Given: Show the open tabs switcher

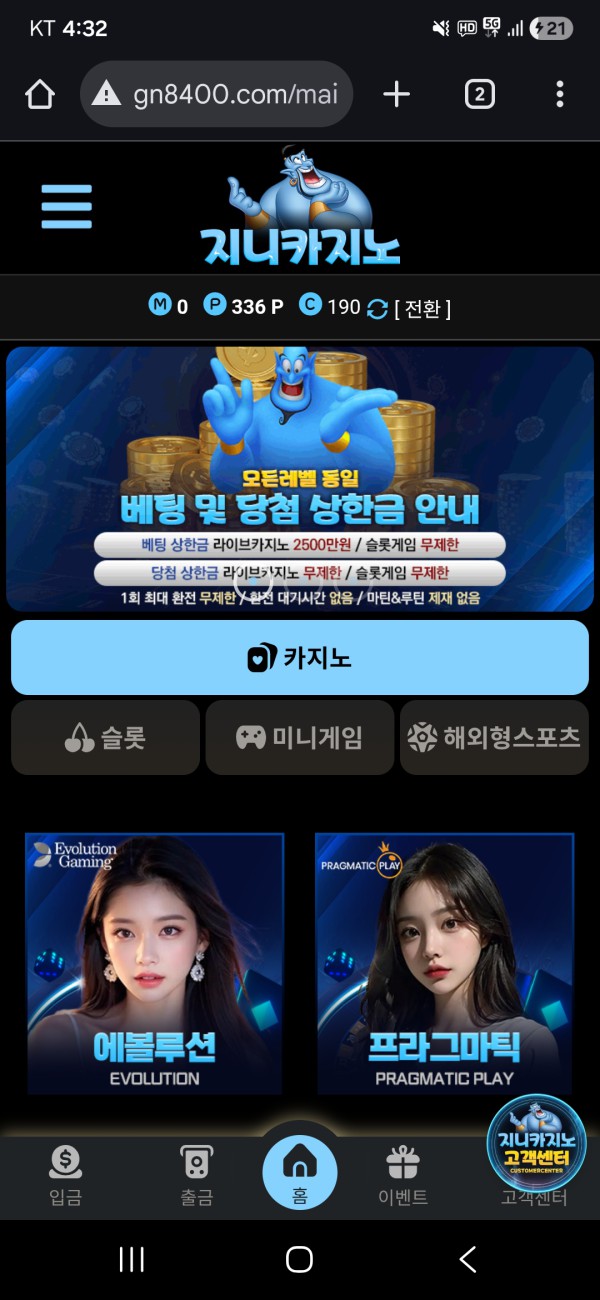Looking at the screenshot, I should (x=479, y=95).
